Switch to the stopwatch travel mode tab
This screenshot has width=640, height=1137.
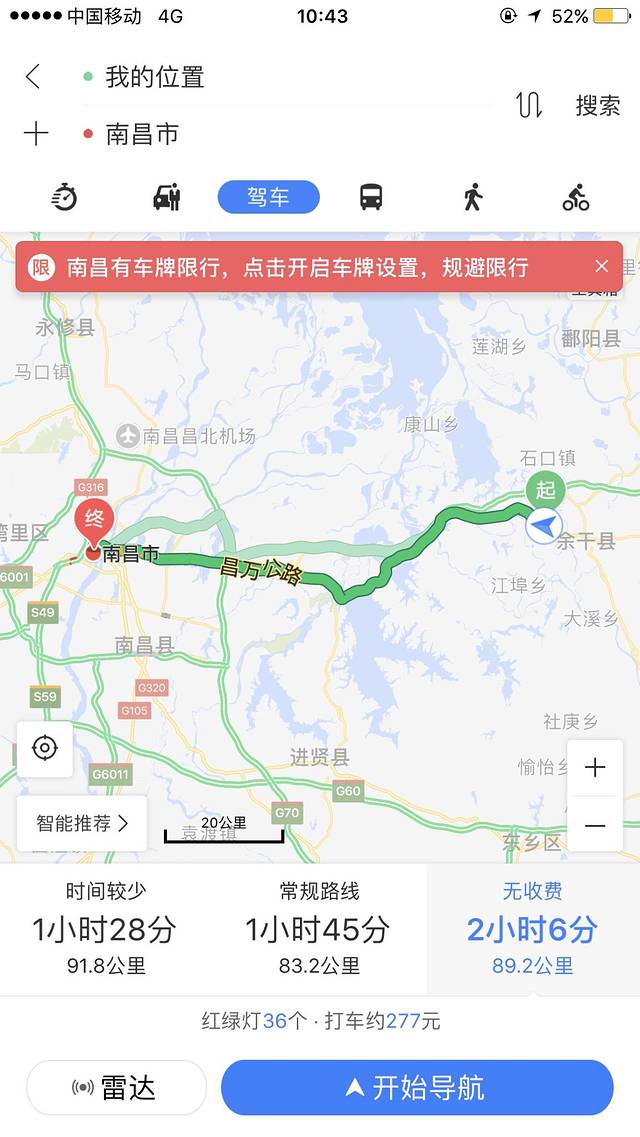pos(64,197)
